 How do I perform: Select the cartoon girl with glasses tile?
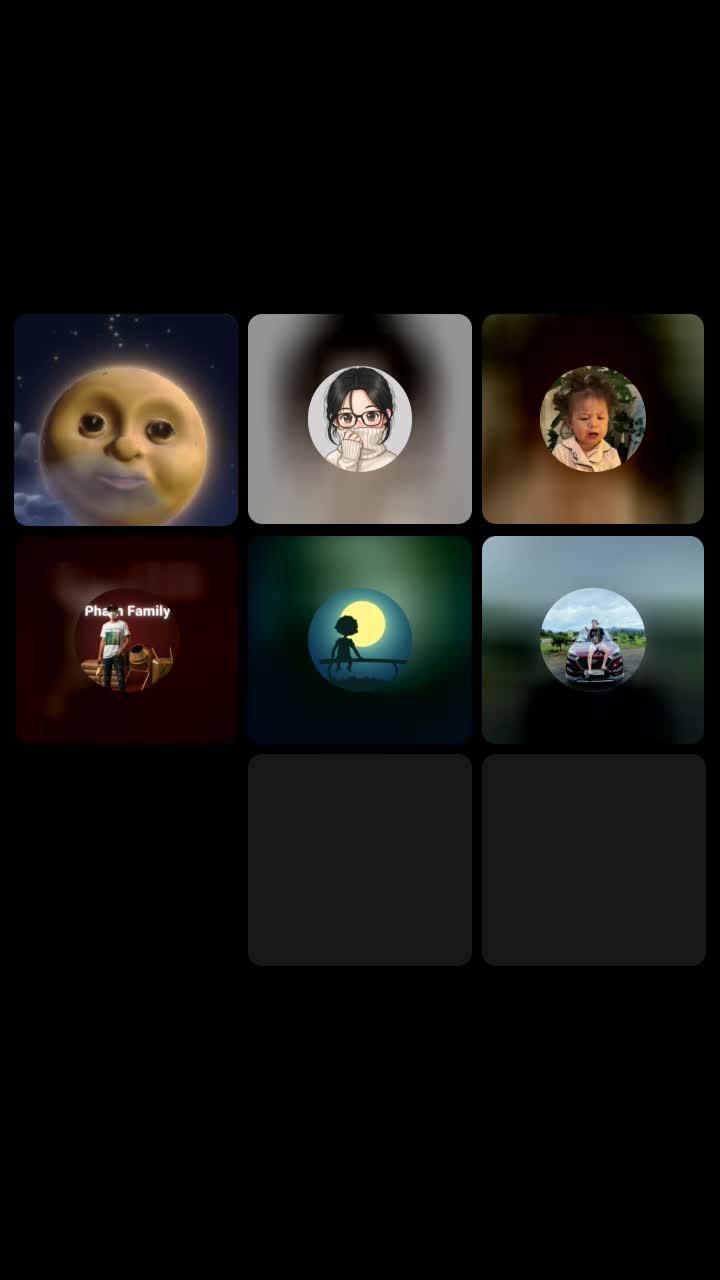pos(360,419)
